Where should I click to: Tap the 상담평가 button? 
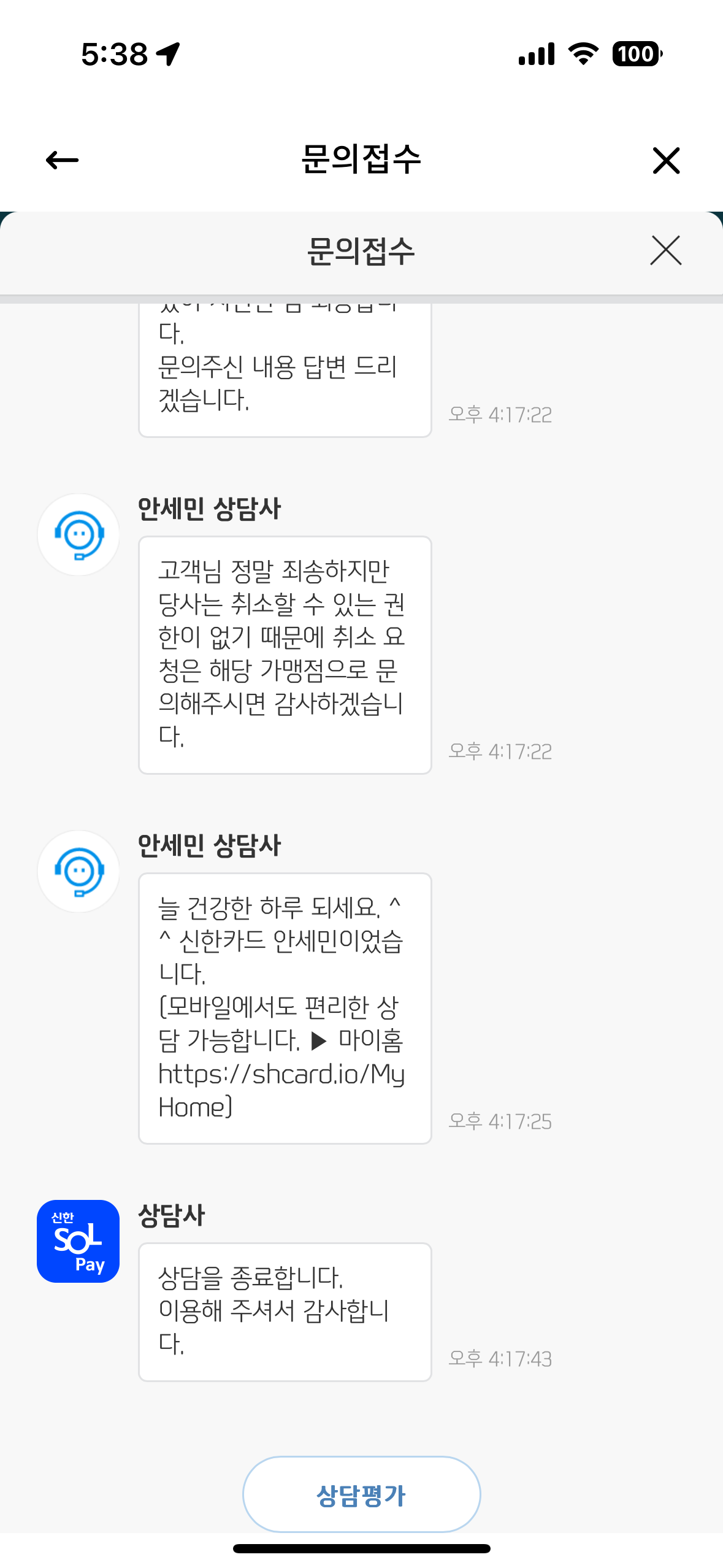(361, 1494)
